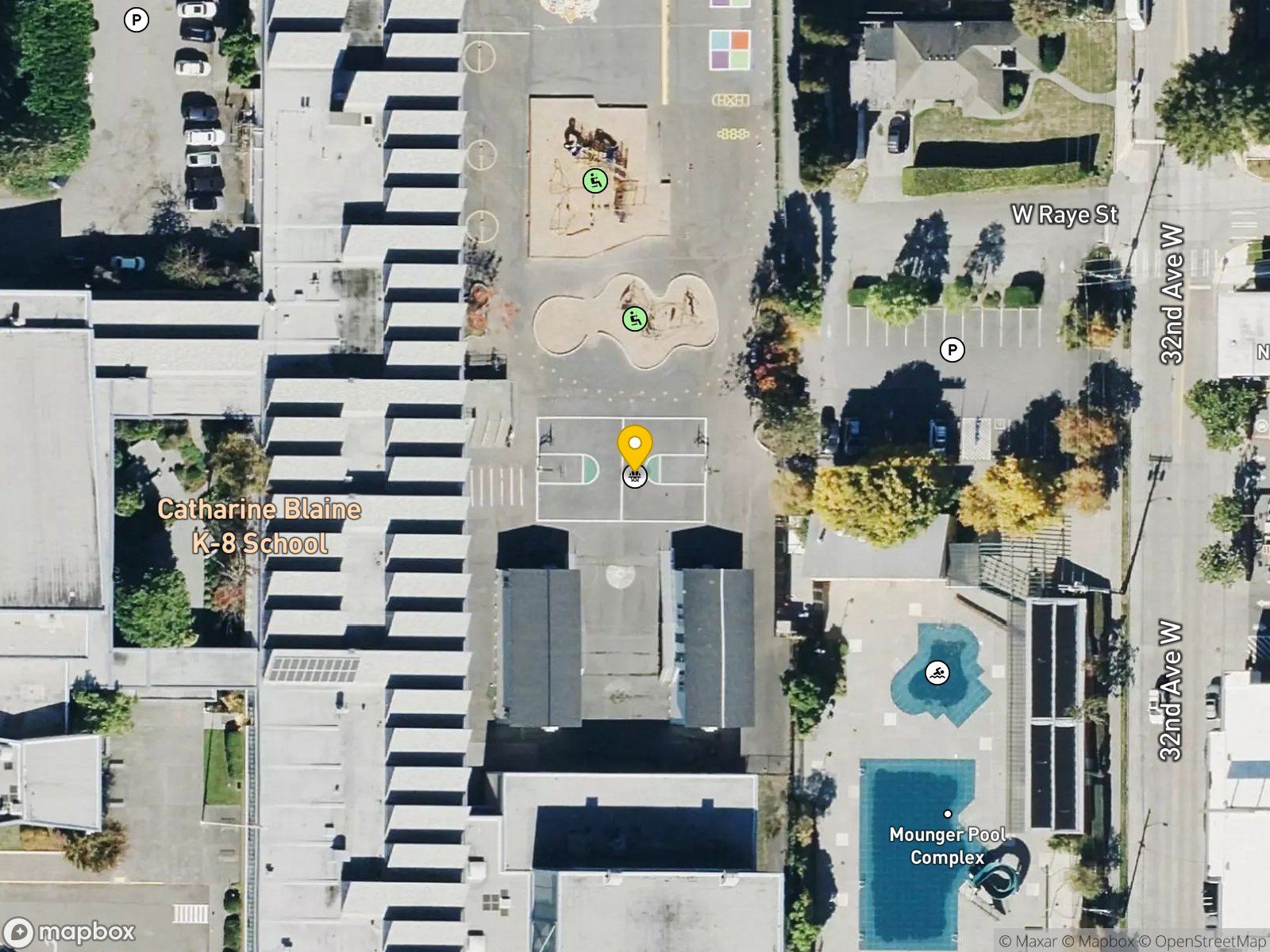The height and width of the screenshot is (952, 1270).
Task: Select the swimming marker on the small pool
Action: 937,674
